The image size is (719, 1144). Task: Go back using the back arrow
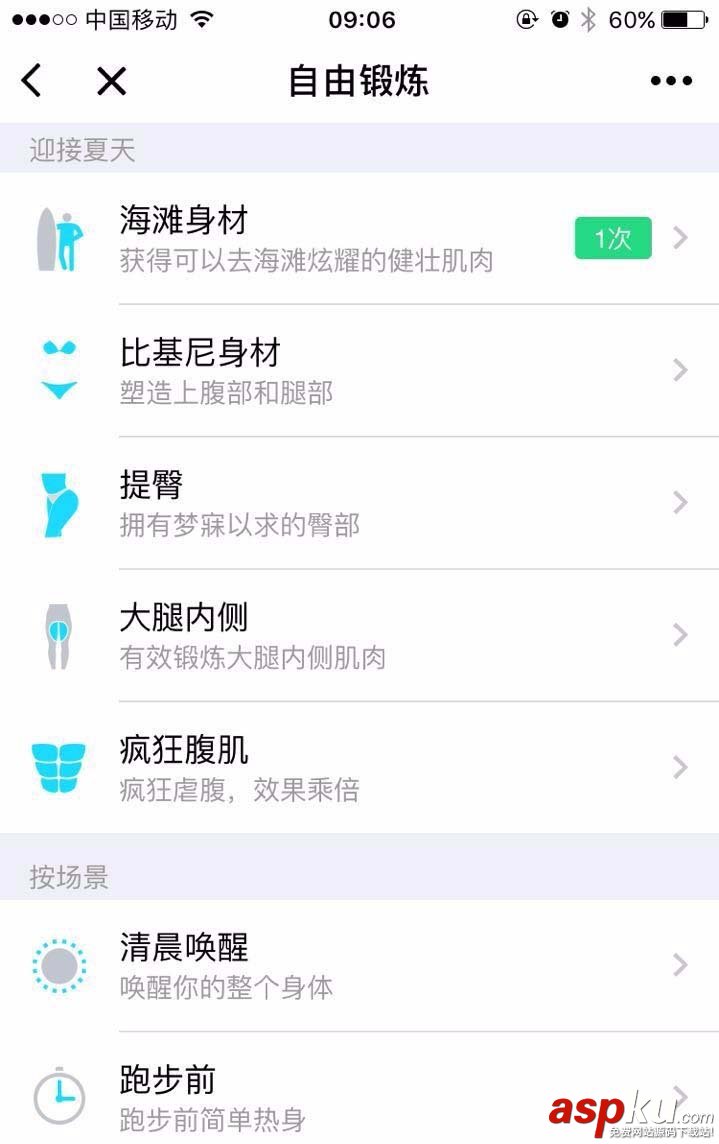point(32,81)
